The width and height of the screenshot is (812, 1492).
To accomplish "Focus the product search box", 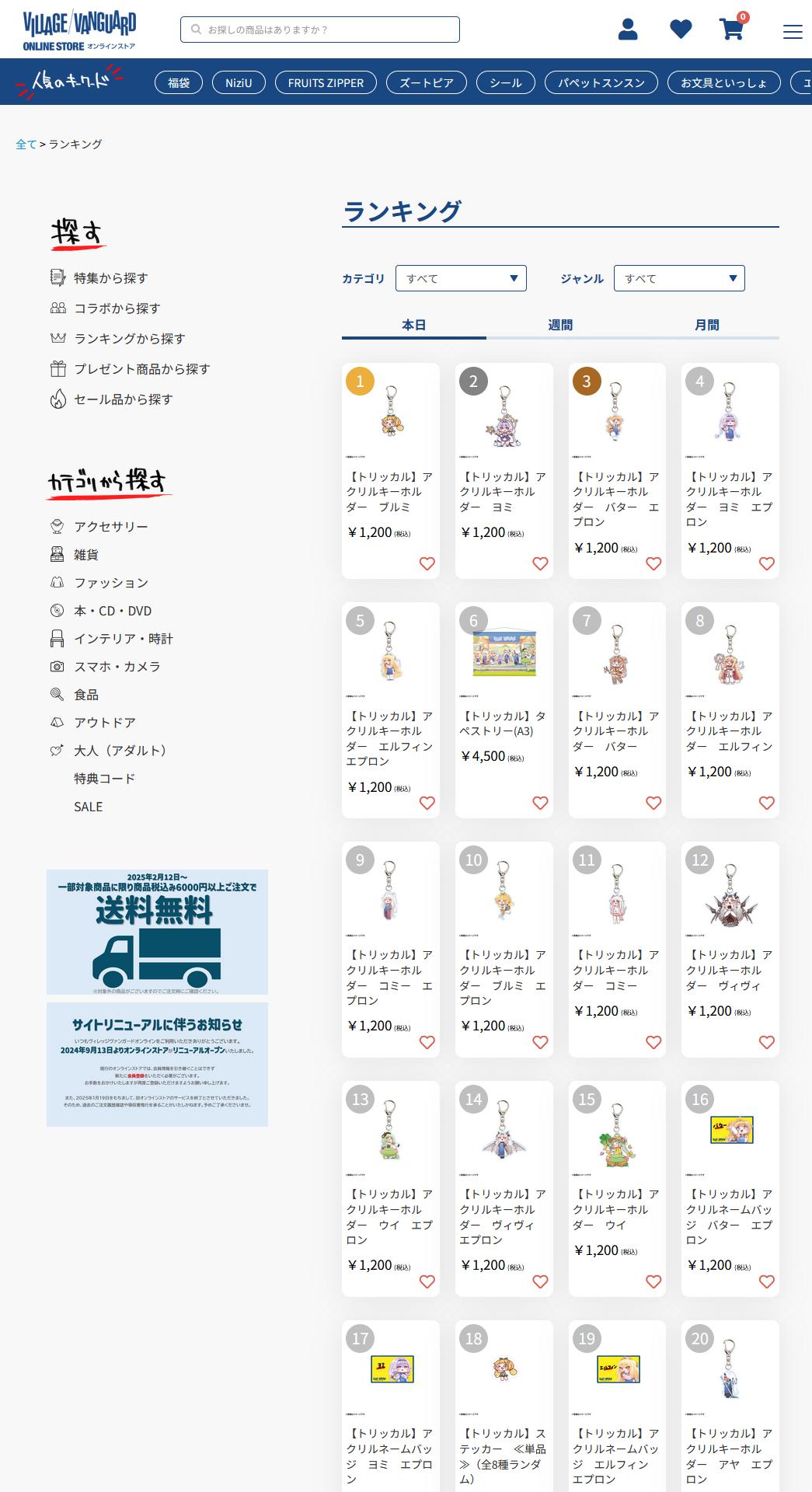I will (x=320, y=30).
